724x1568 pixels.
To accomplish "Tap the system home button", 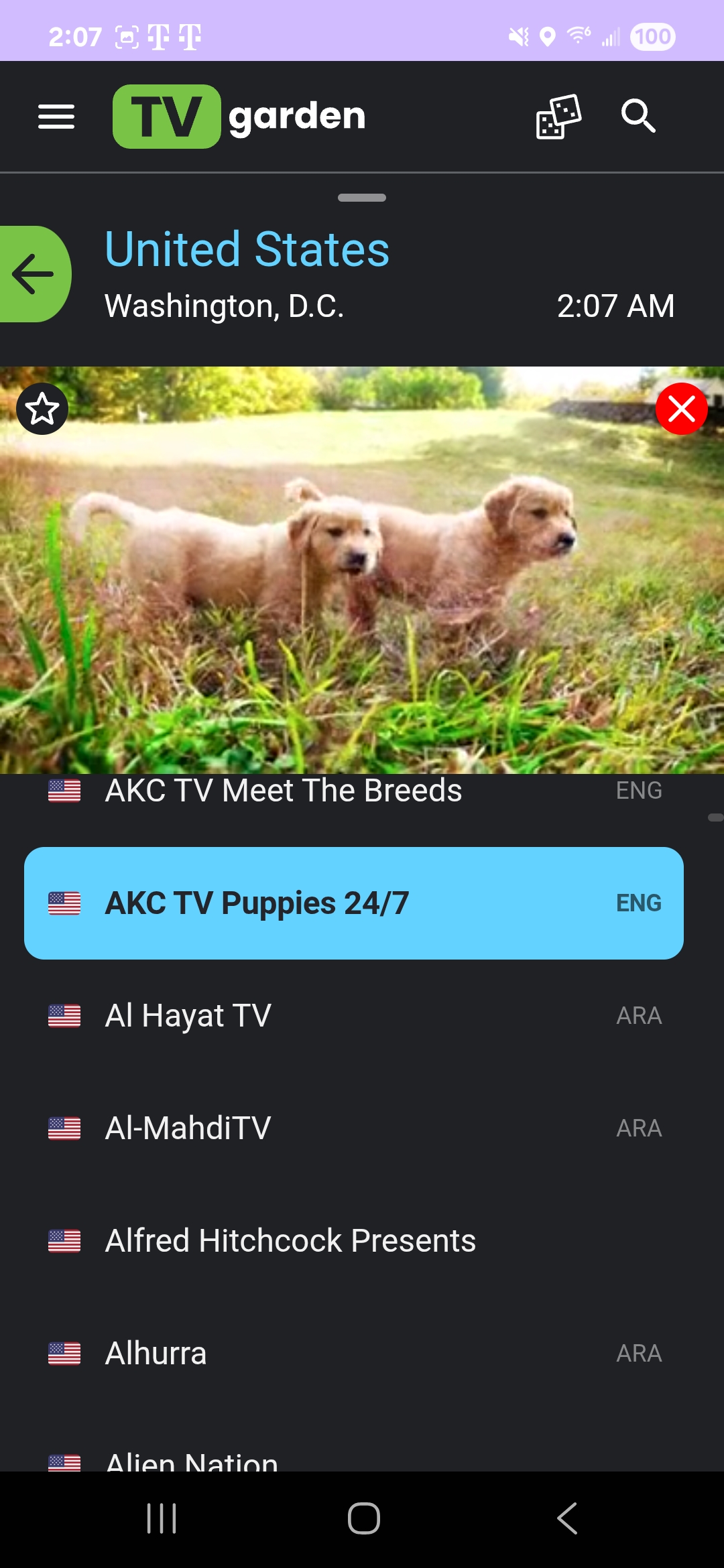I will (x=363, y=1518).
